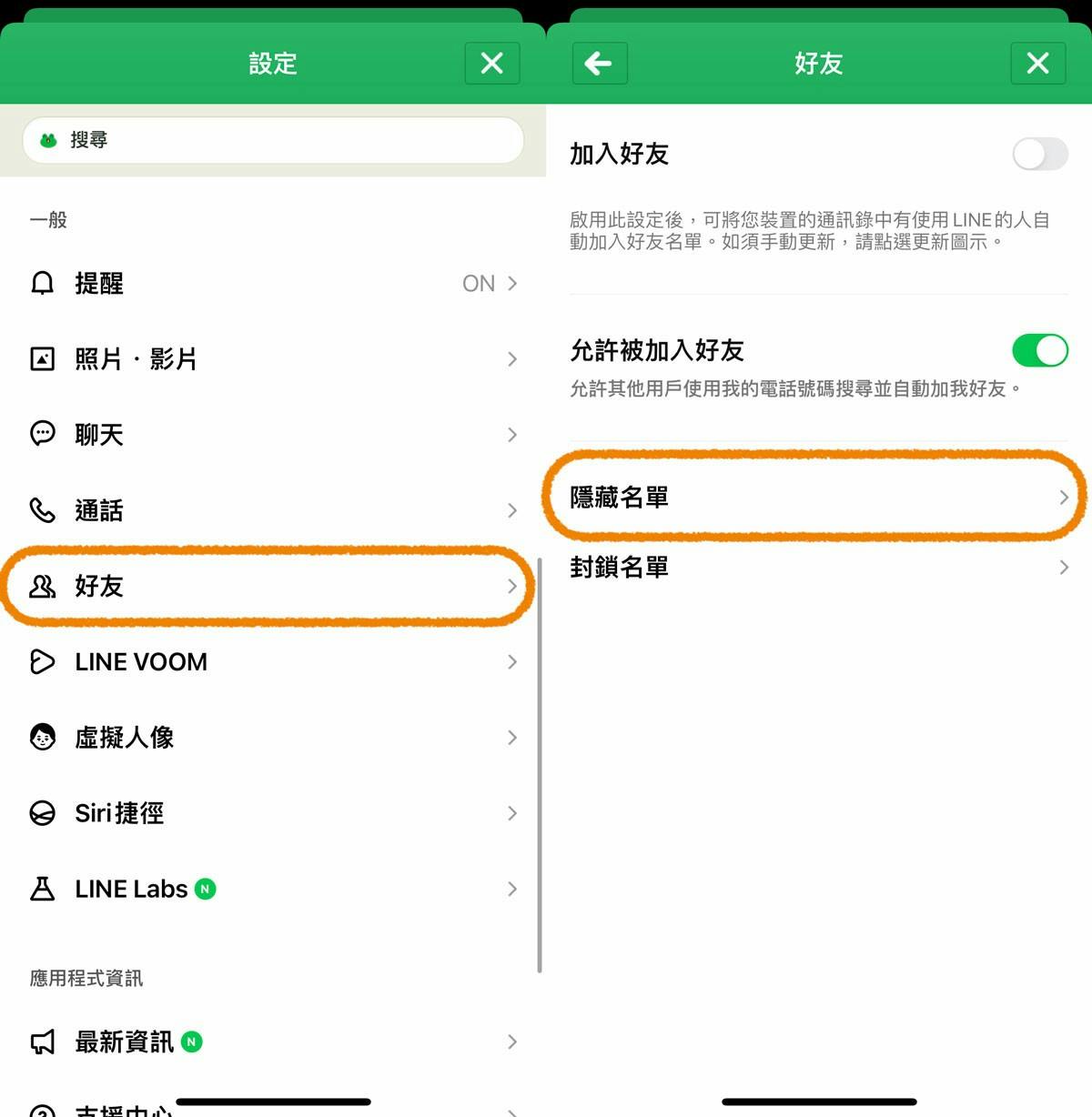Image resolution: width=1092 pixels, height=1117 pixels.
Task: Open LINE Labs
Action: pos(273,889)
